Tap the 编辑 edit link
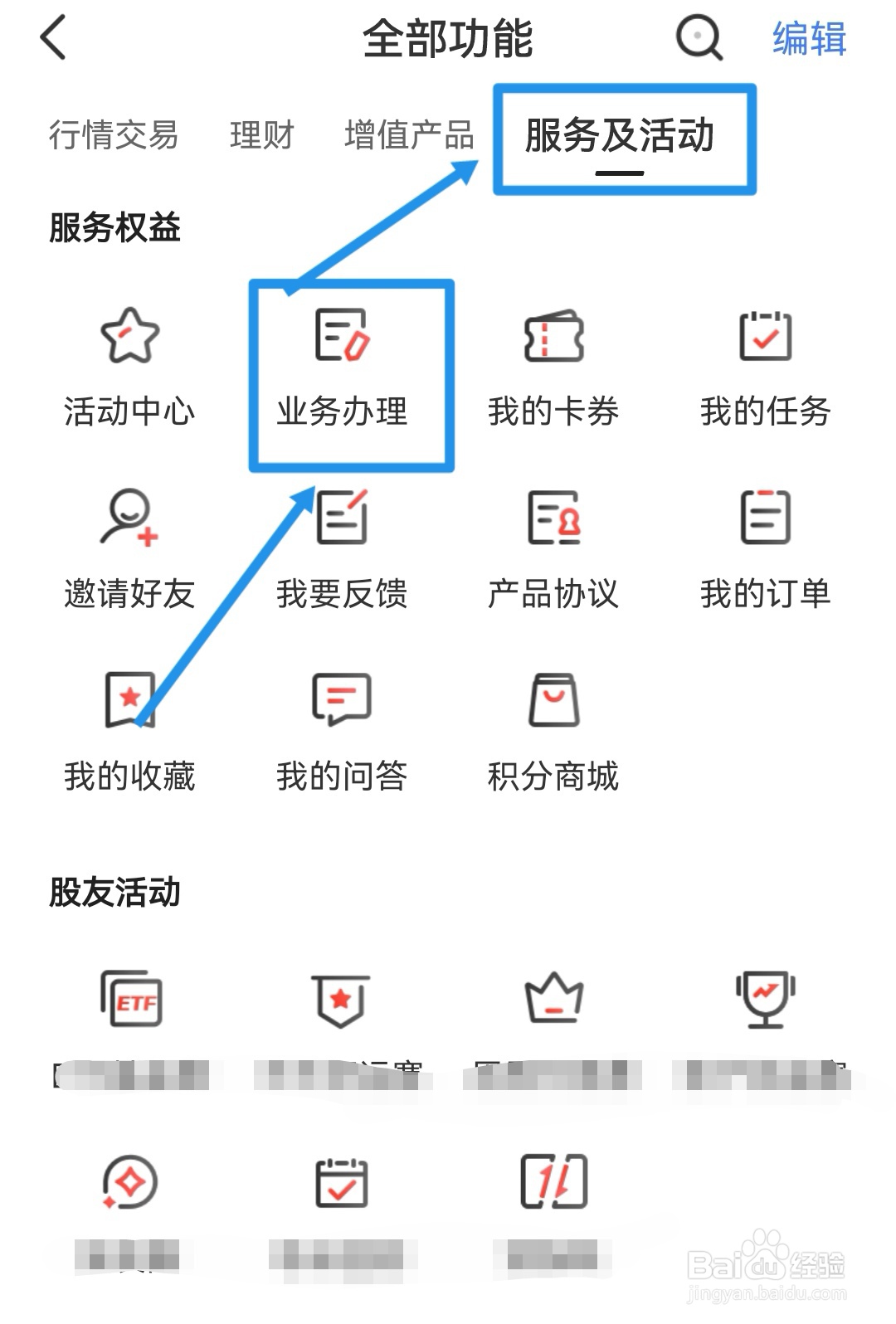Image resolution: width=896 pixels, height=1324 pixels. (x=807, y=39)
